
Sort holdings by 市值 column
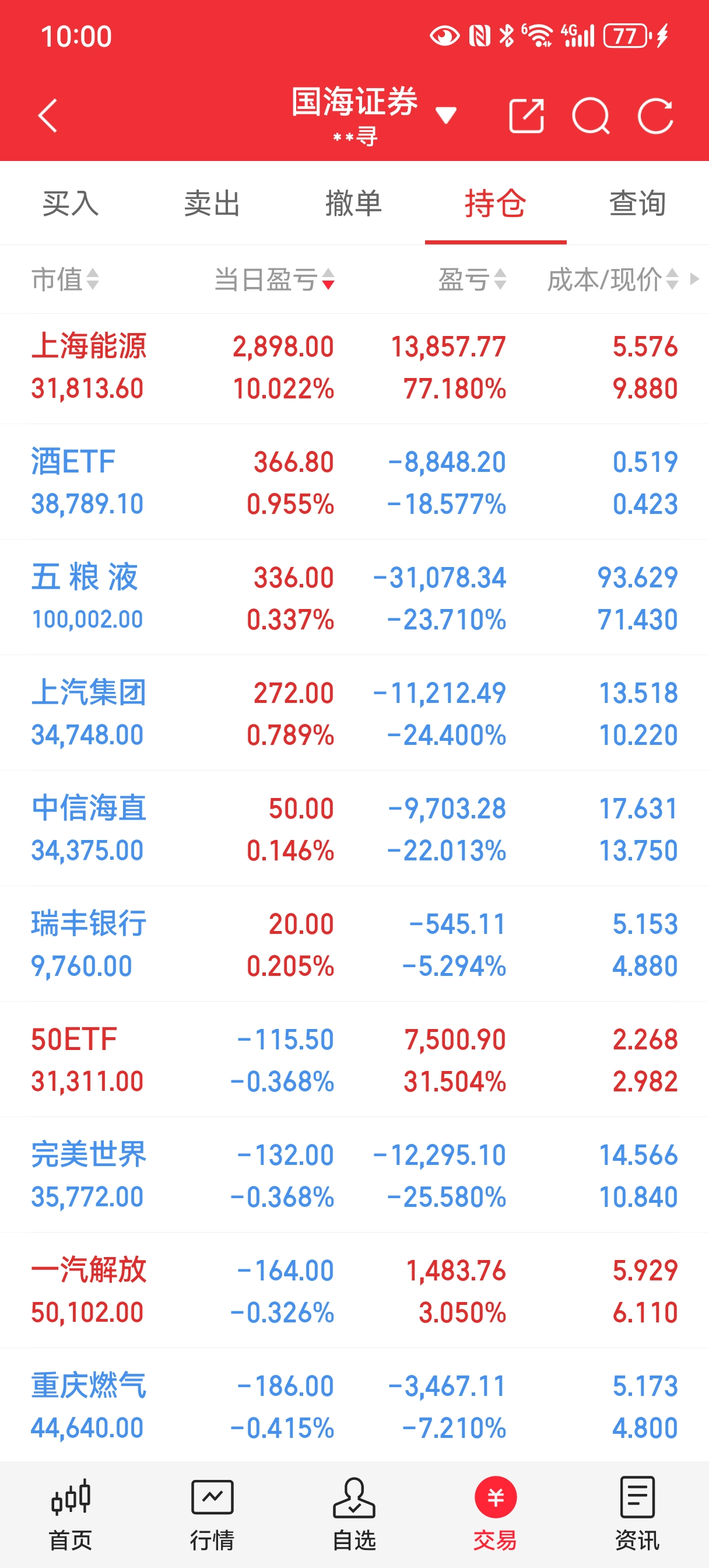(x=65, y=280)
